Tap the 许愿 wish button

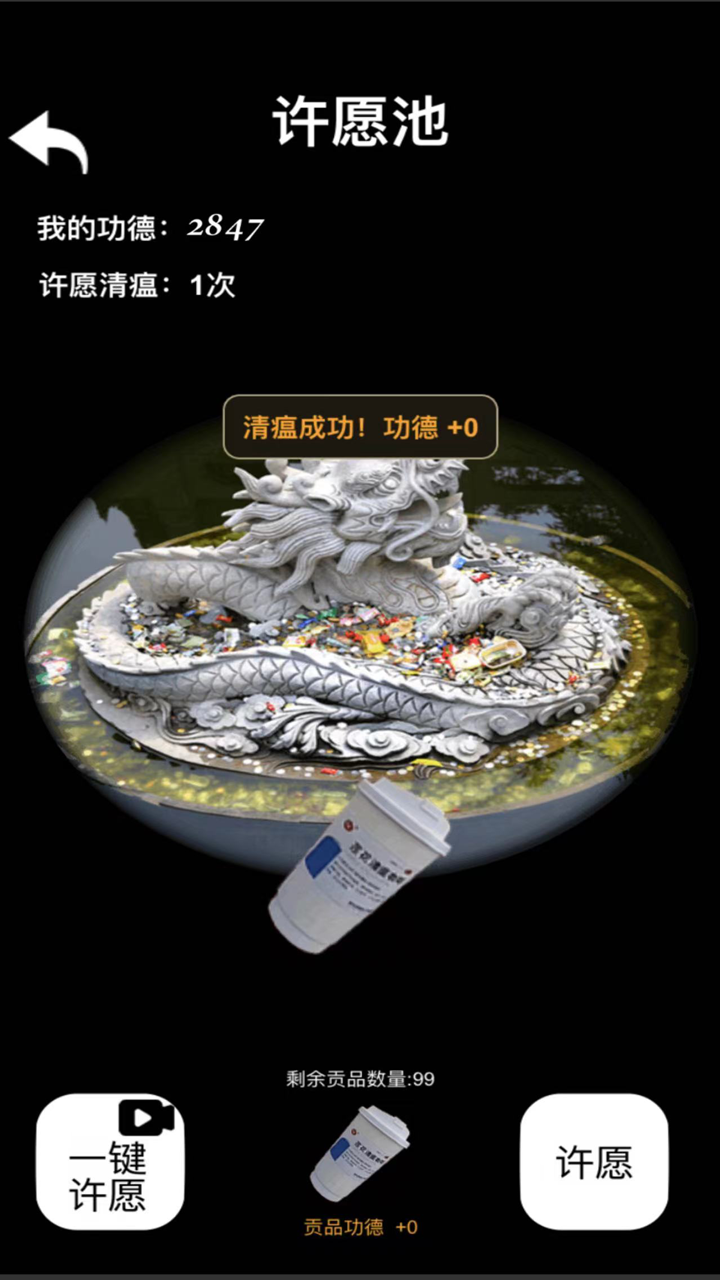594,1162
